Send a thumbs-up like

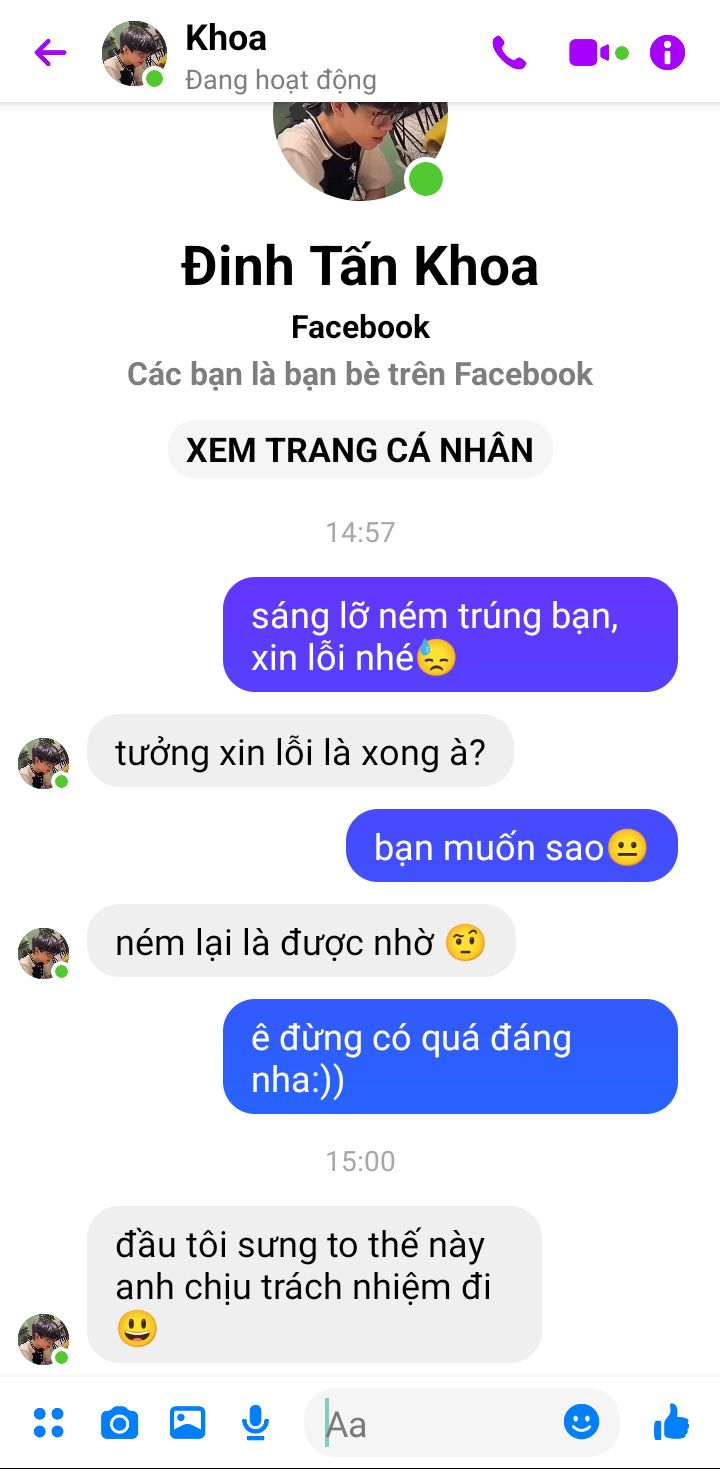pos(670,1421)
